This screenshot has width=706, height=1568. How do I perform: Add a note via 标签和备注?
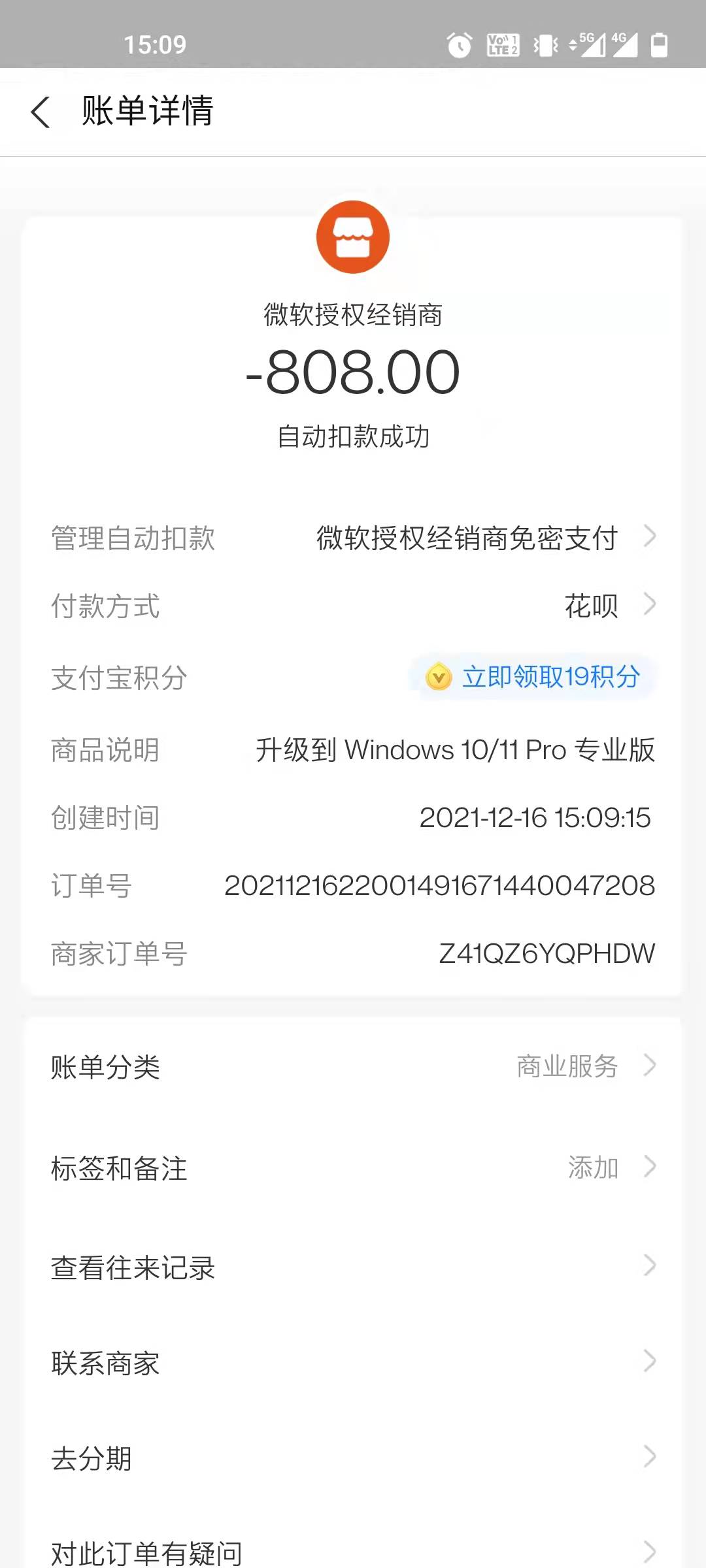click(x=353, y=1168)
